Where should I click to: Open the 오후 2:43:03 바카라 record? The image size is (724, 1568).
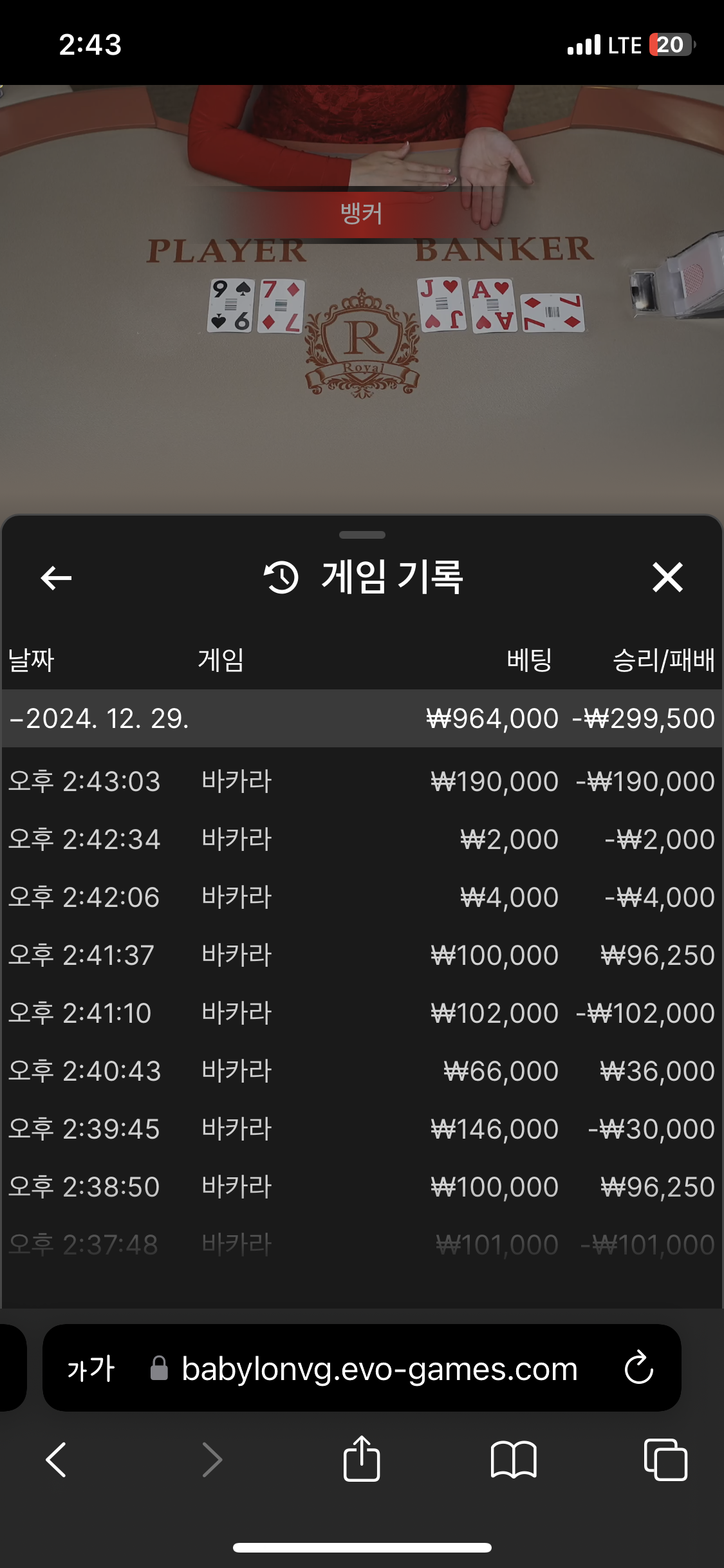coord(360,781)
